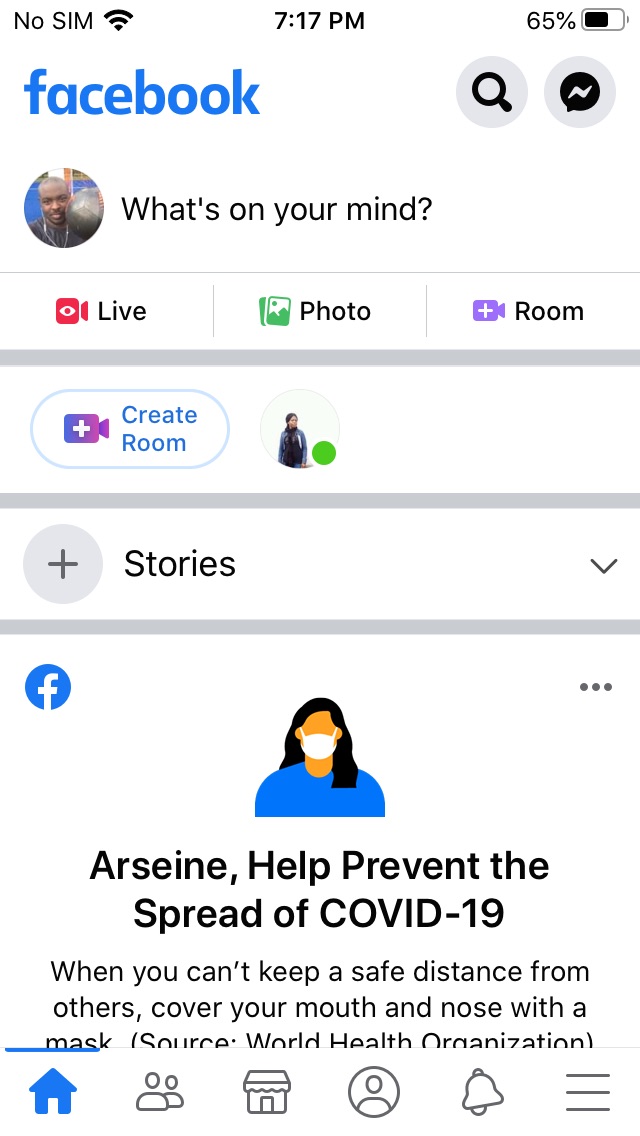This screenshot has width=640, height=1136.
Task: Open the hamburger menu tab
Action: tap(588, 1091)
